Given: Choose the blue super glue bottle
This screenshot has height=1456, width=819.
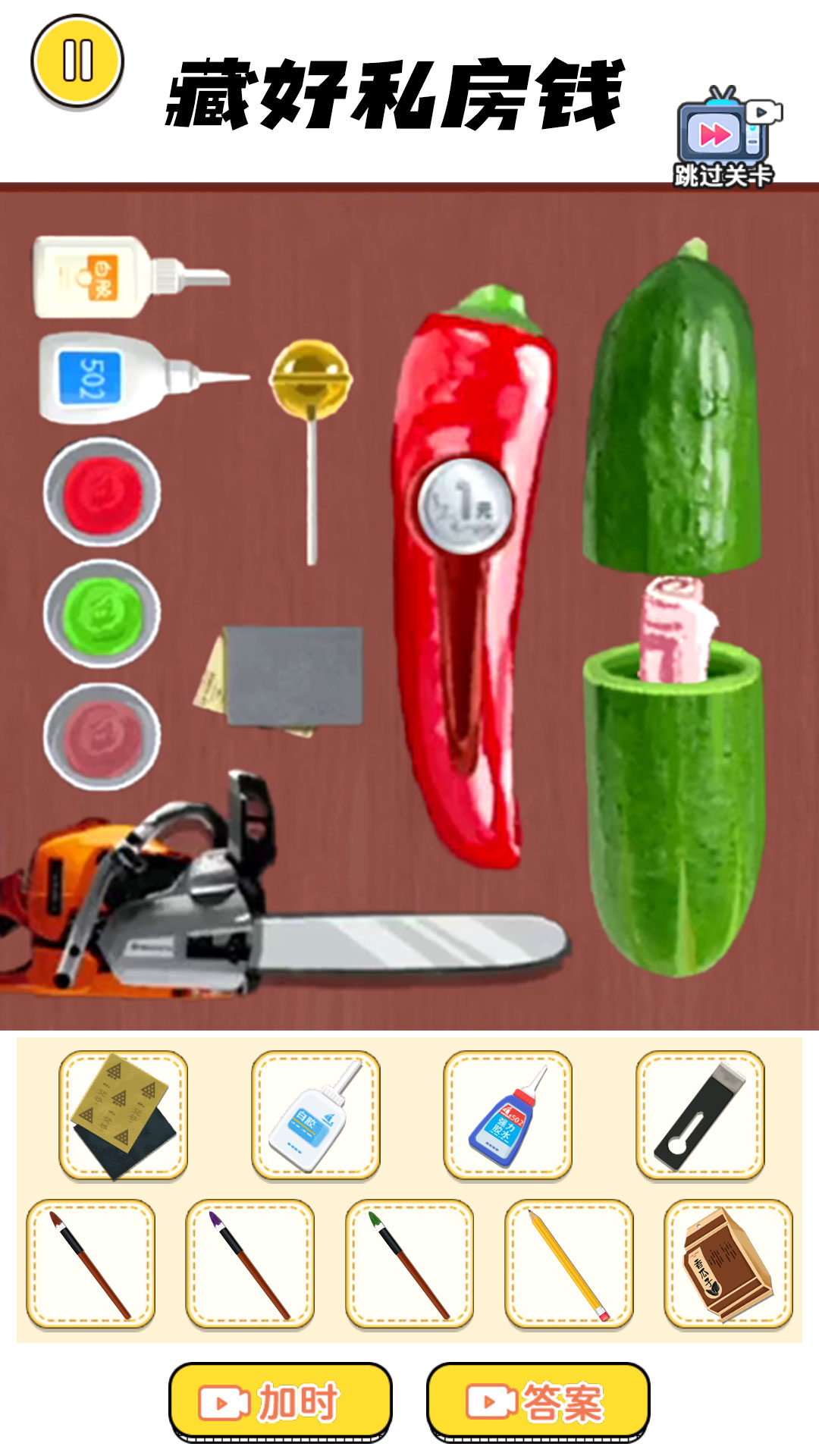Looking at the screenshot, I should 507,1115.
